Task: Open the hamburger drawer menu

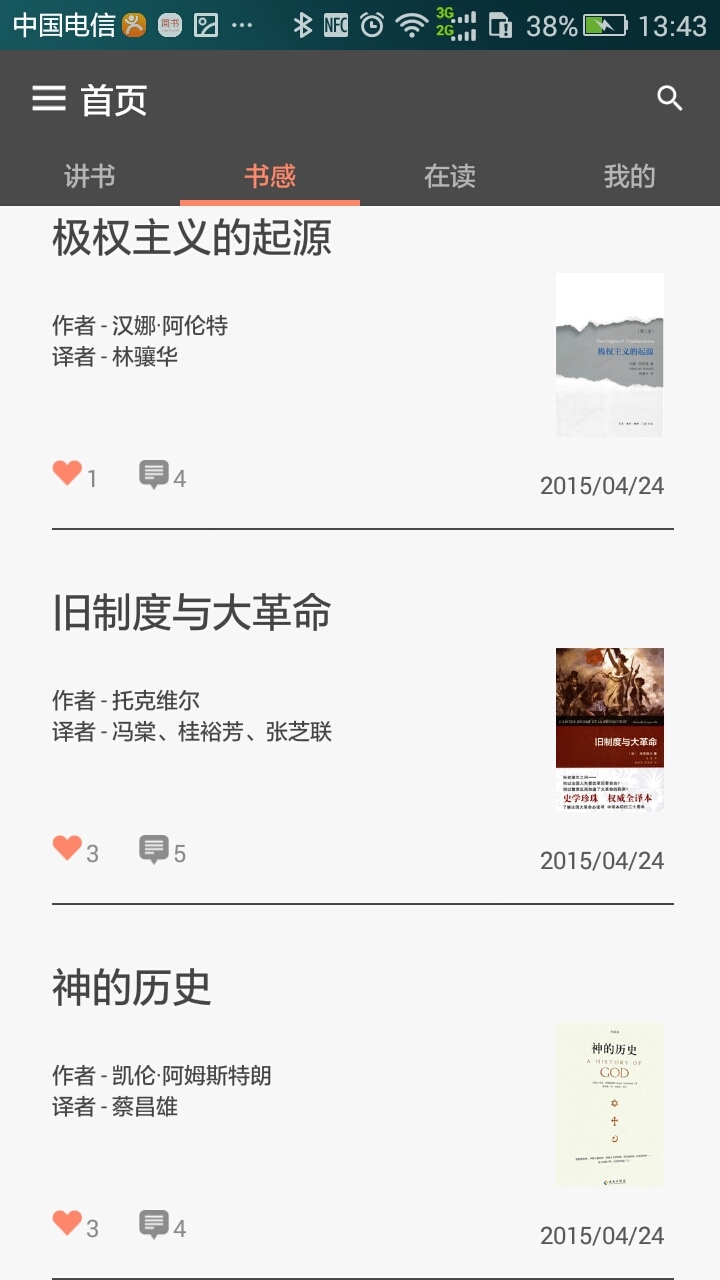Action: 48,98
